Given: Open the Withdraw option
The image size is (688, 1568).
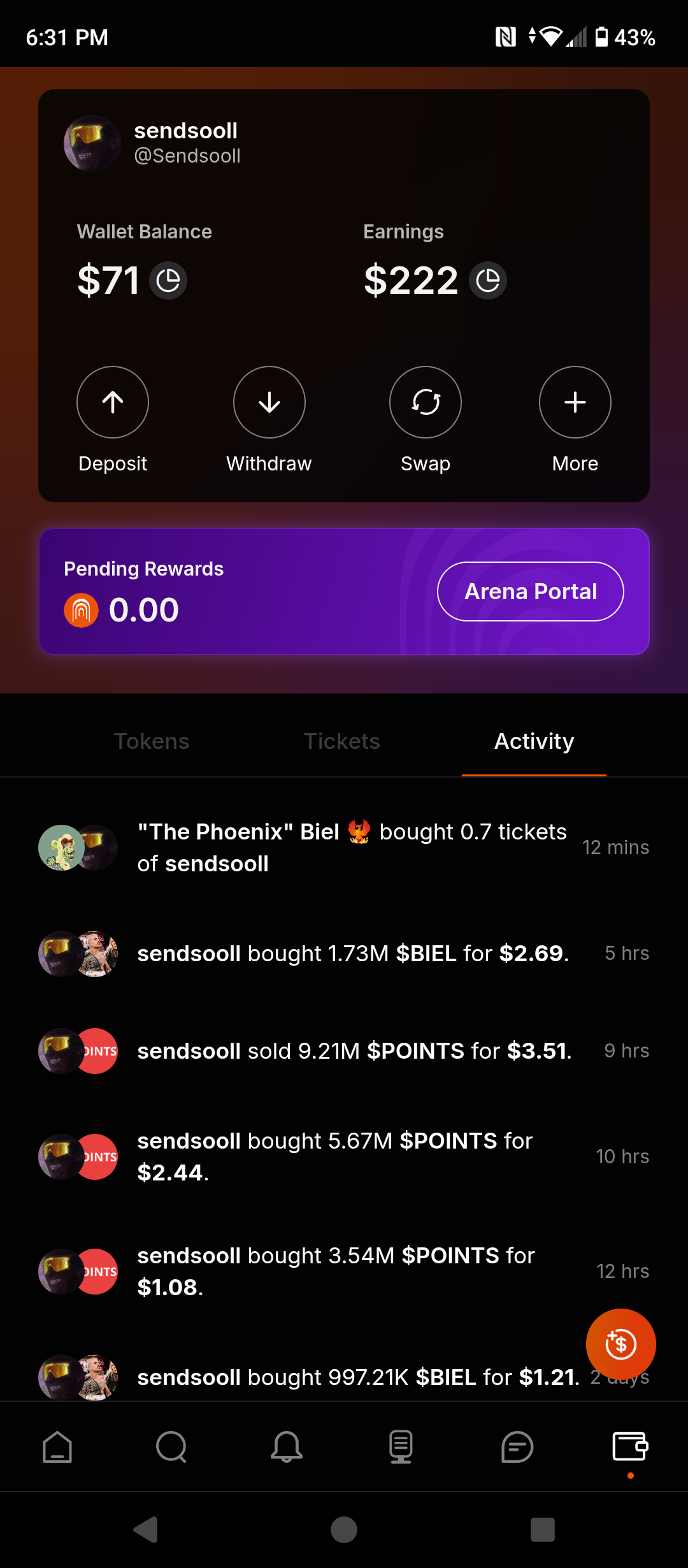Looking at the screenshot, I should [x=269, y=402].
